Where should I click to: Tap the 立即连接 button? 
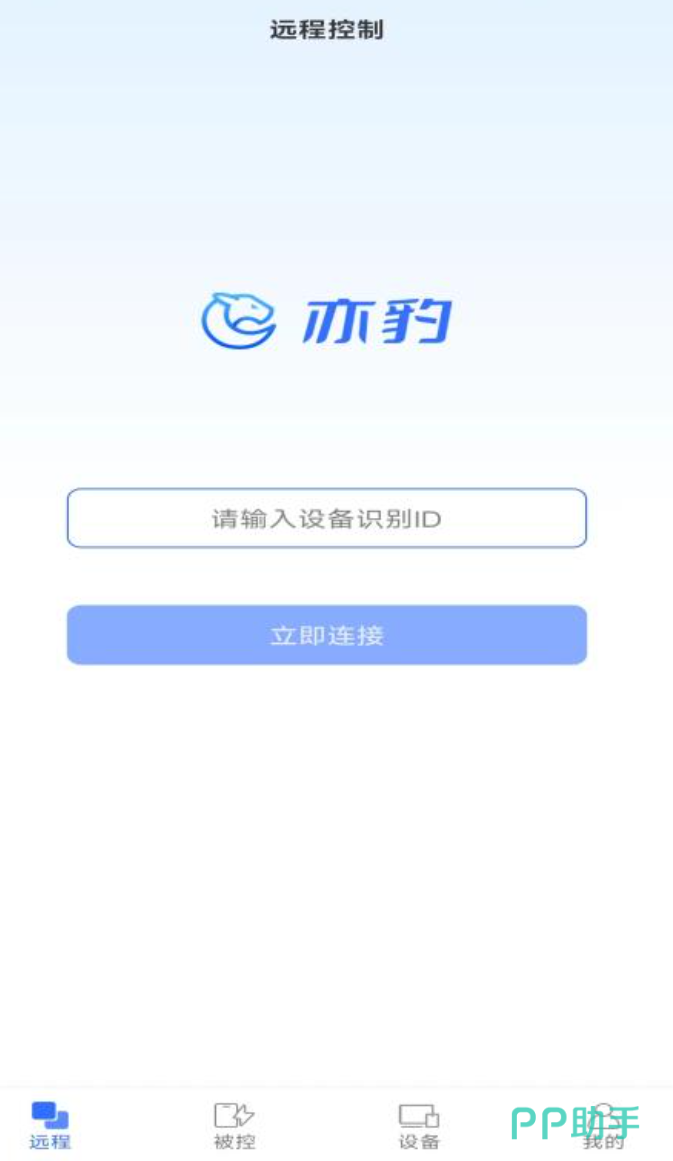pos(326,635)
